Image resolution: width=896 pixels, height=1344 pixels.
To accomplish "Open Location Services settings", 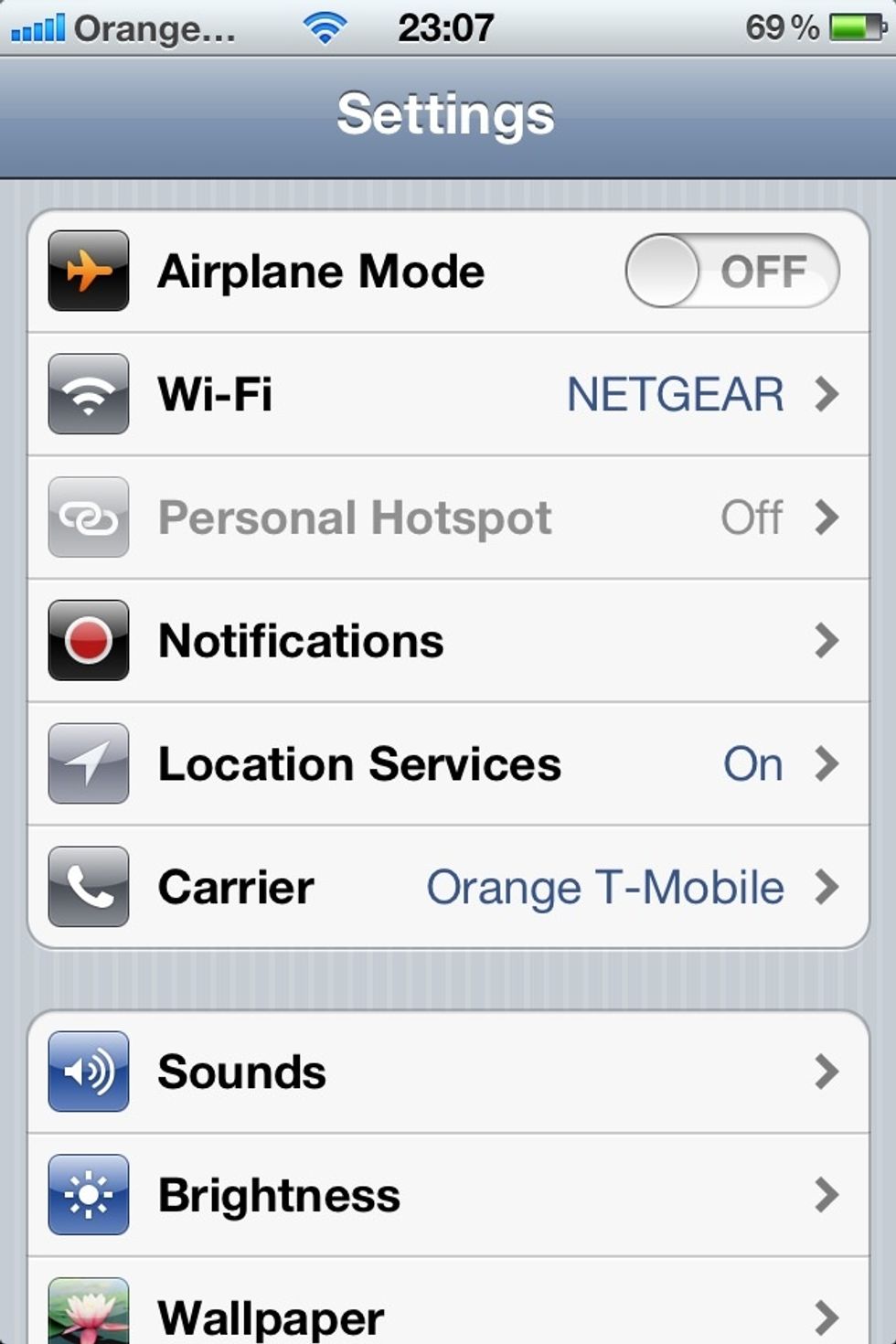I will (x=448, y=764).
